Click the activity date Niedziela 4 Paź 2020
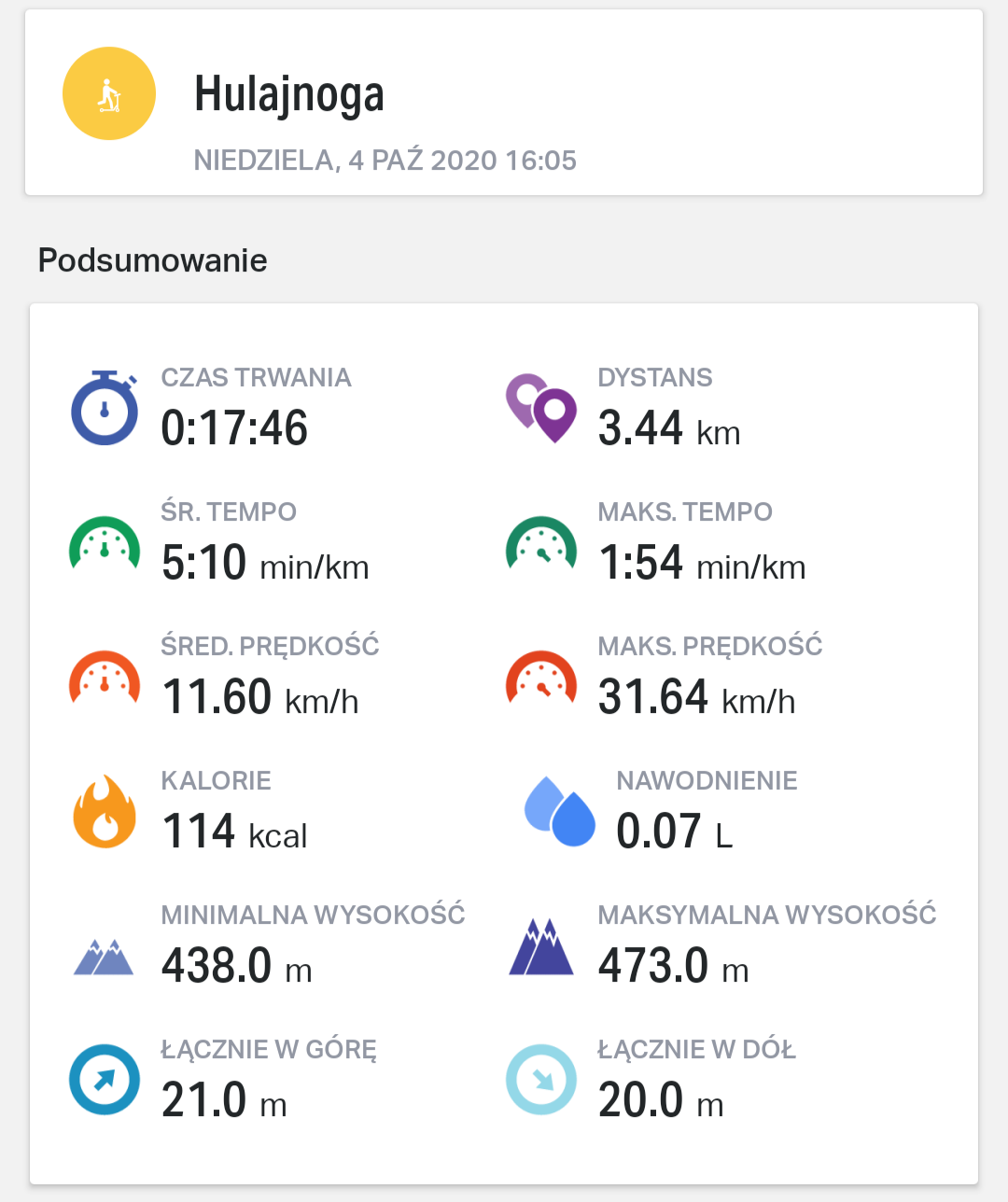This screenshot has width=1008, height=1202. [x=385, y=160]
